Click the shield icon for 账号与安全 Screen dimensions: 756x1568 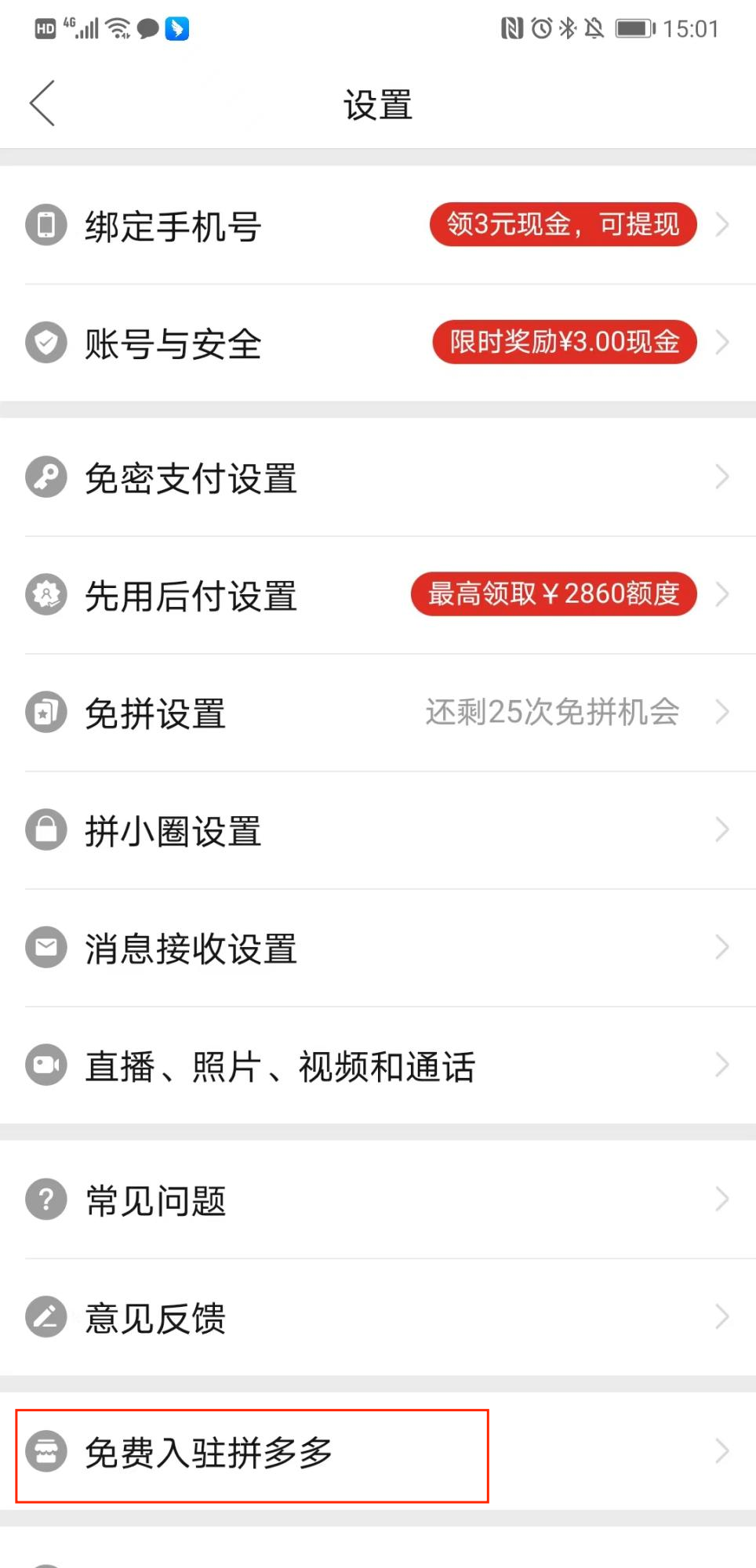(x=45, y=342)
